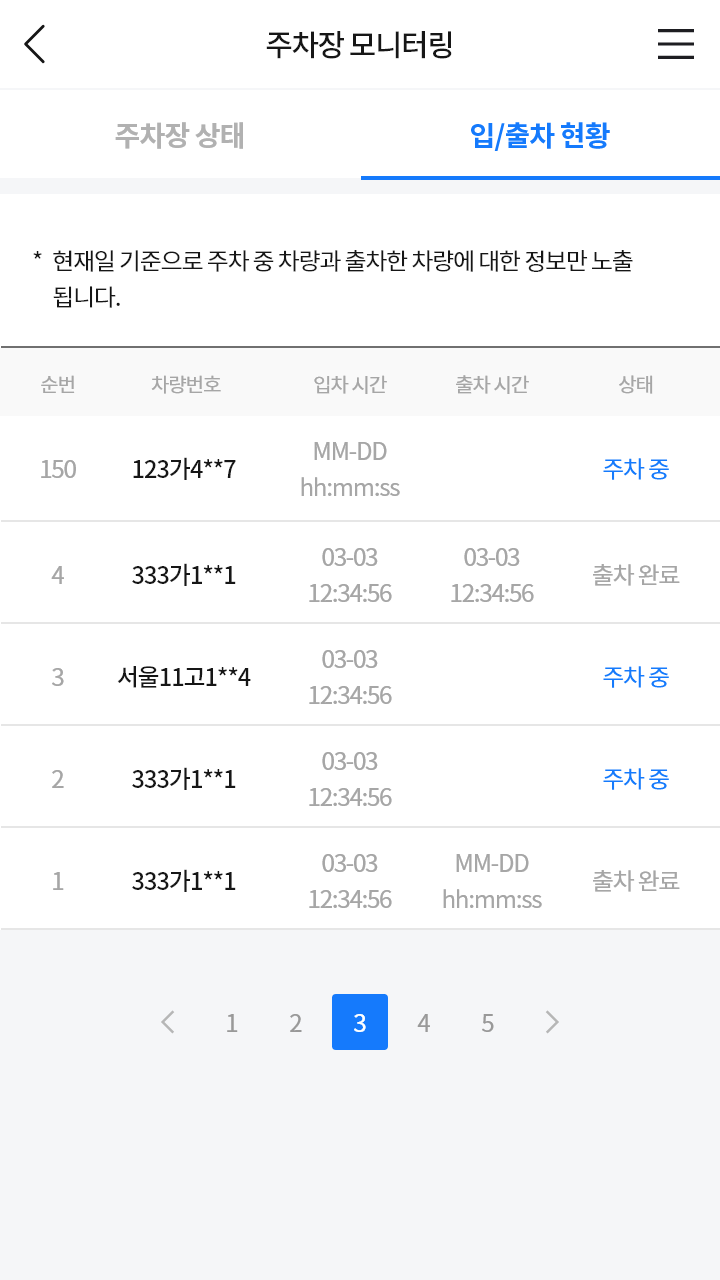Viewport: 720px width, 1280px height.
Task: Select current page 3
Action: point(360,1022)
